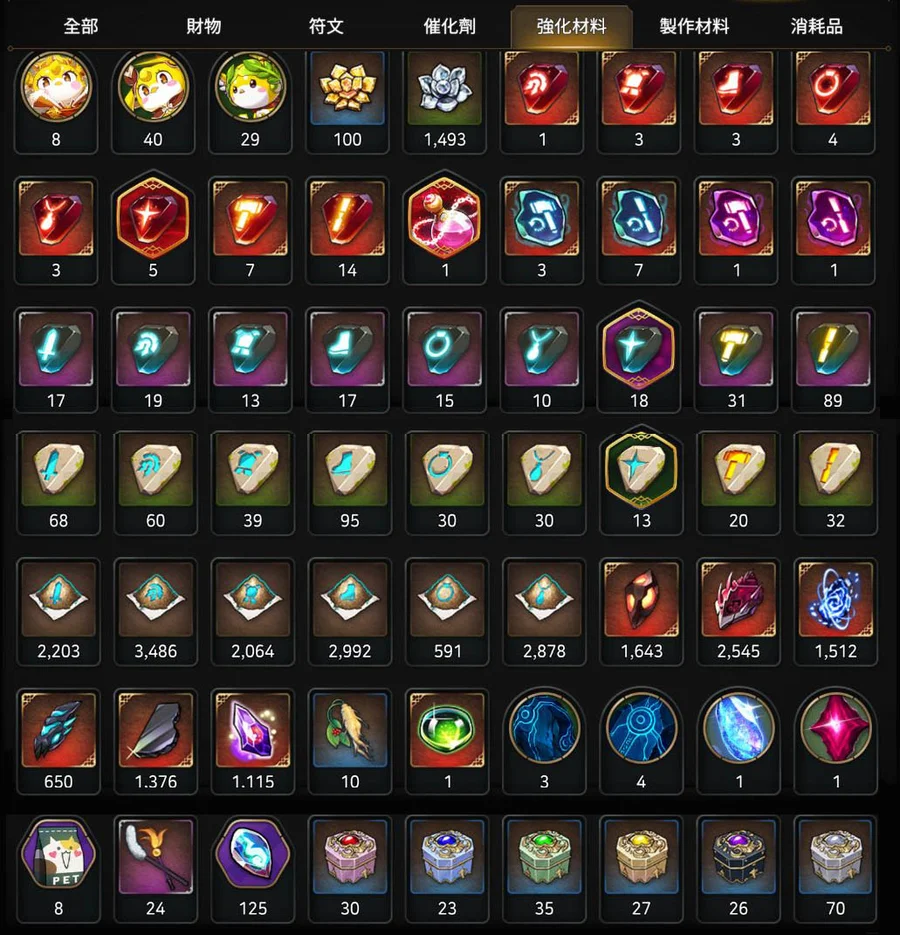
Task: Switch to the 製作材料 tab
Action: (693, 26)
